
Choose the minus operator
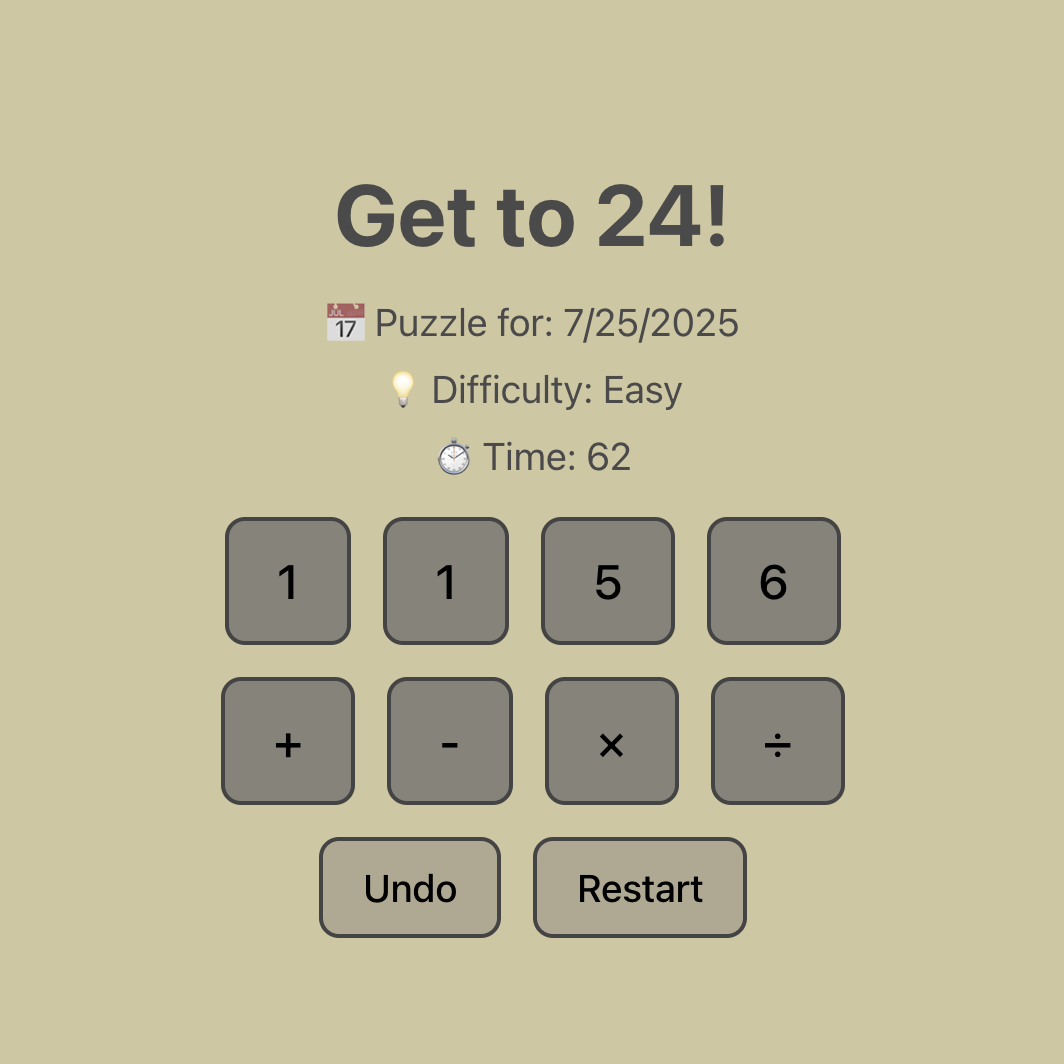[x=449, y=741]
